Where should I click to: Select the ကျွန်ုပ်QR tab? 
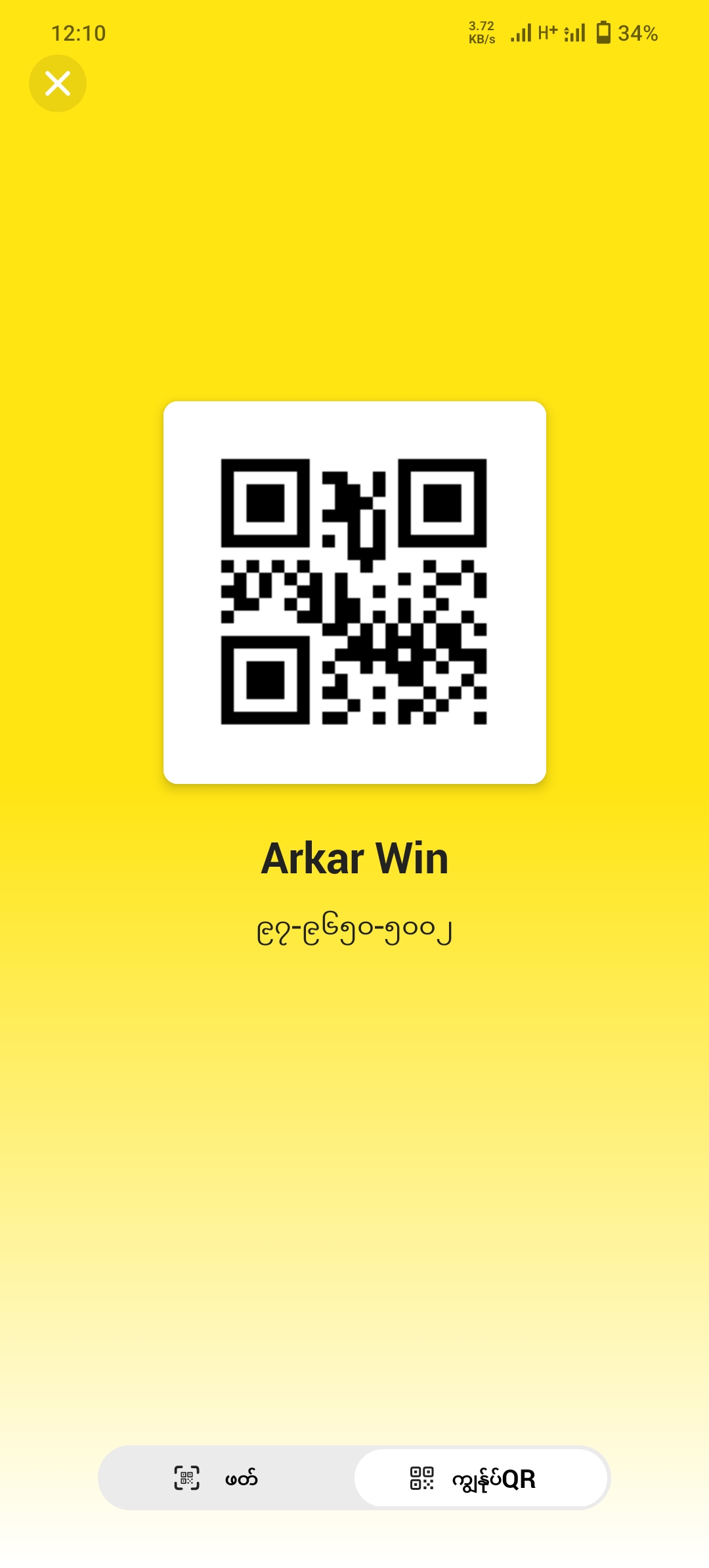[481, 1478]
